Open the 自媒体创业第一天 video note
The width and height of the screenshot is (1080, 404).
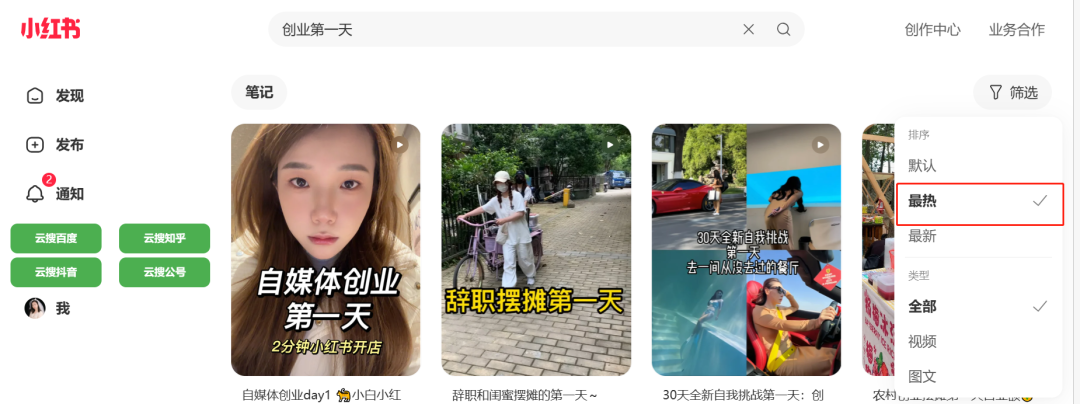click(x=325, y=250)
